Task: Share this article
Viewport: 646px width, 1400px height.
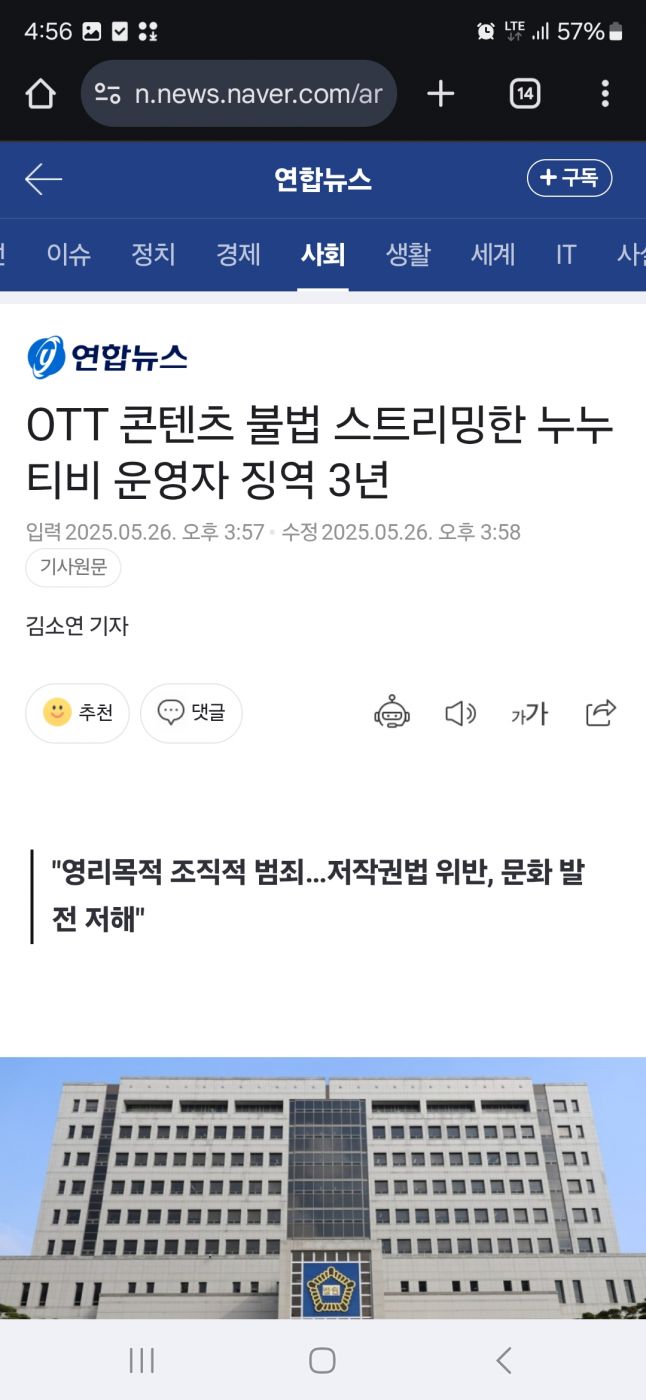Action: pos(600,713)
